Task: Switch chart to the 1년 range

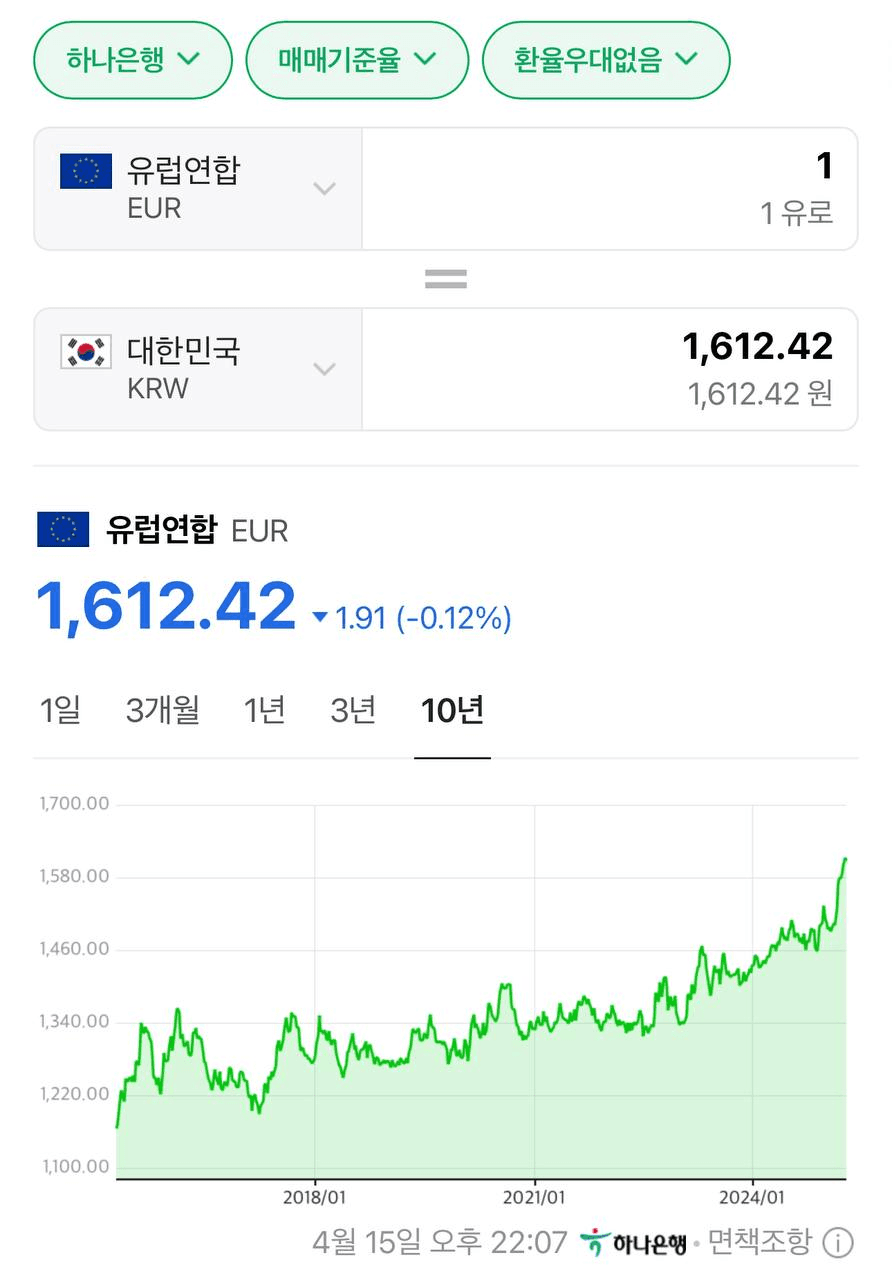Action: [x=265, y=710]
